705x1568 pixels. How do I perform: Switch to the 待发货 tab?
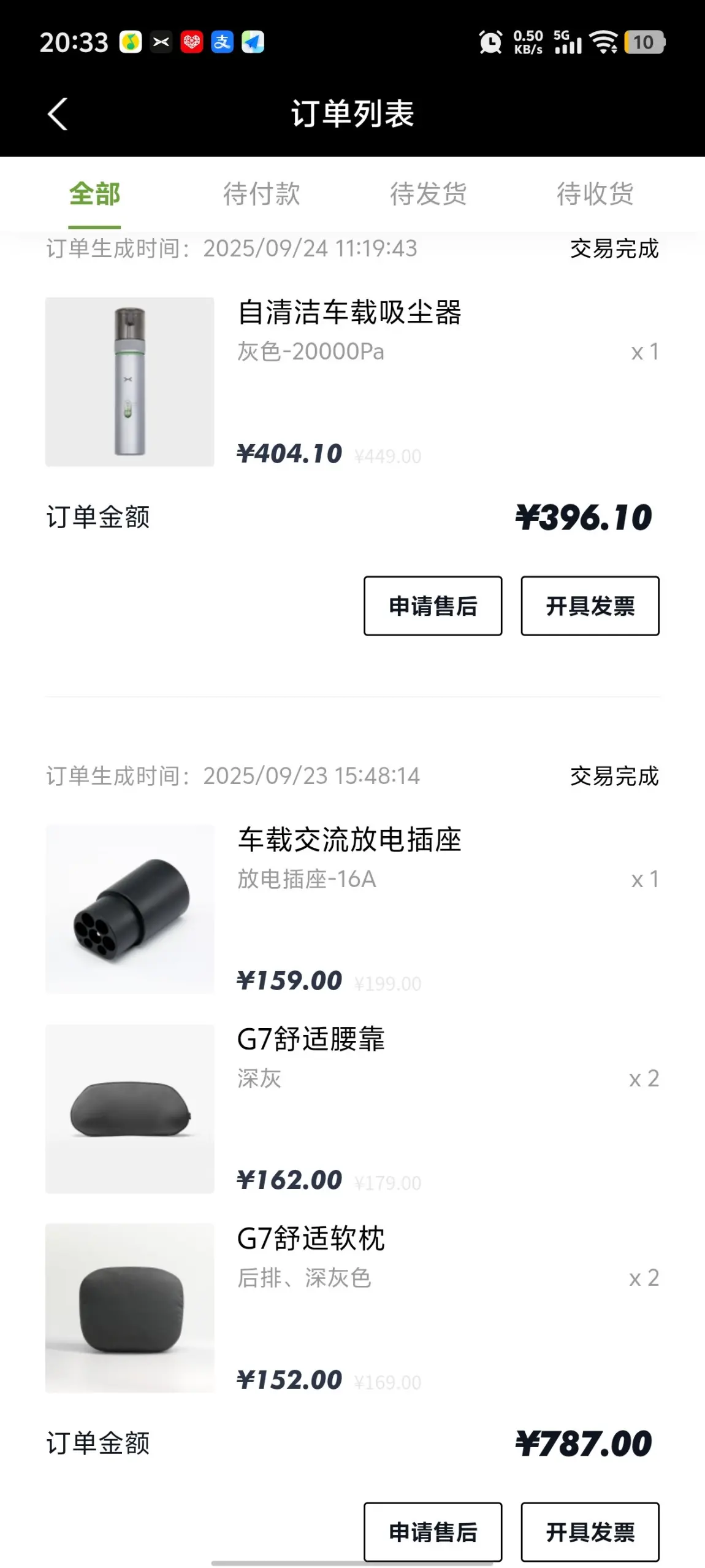click(x=429, y=194)
